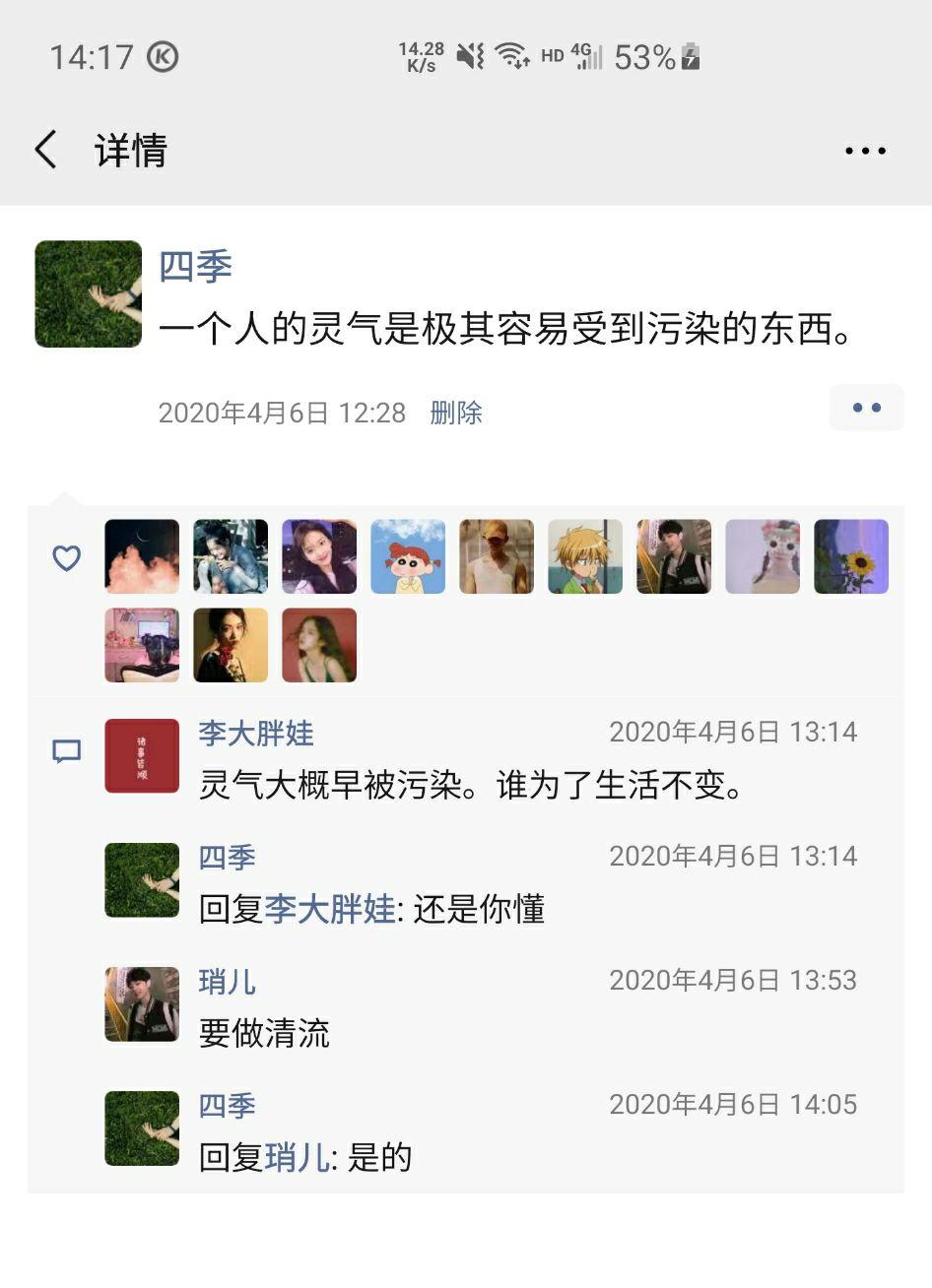
Task: Reply to 李大胖娃's comment
Action: (x=471, y=786)
